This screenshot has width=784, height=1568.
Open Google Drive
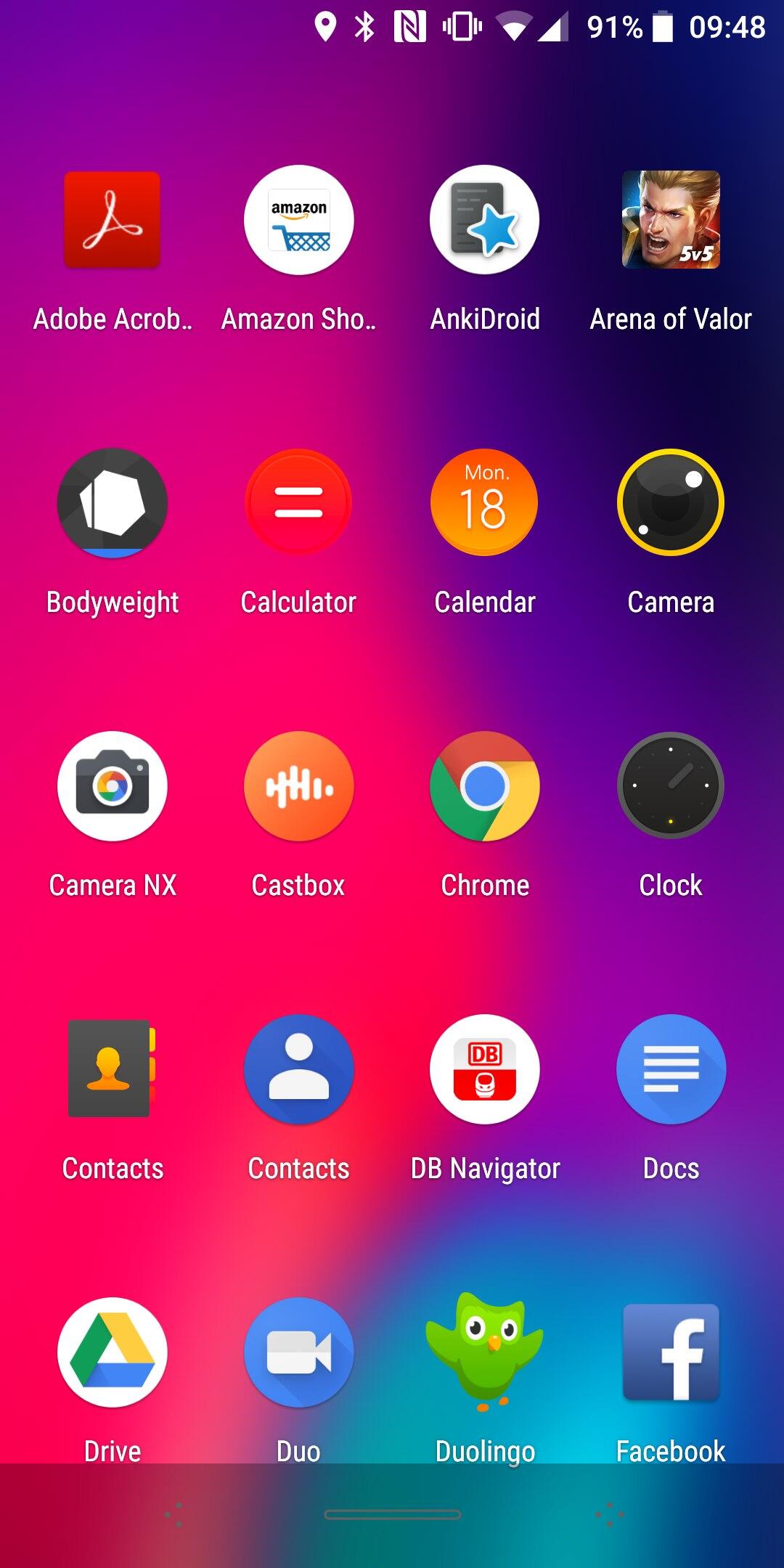pos(112,1352)
